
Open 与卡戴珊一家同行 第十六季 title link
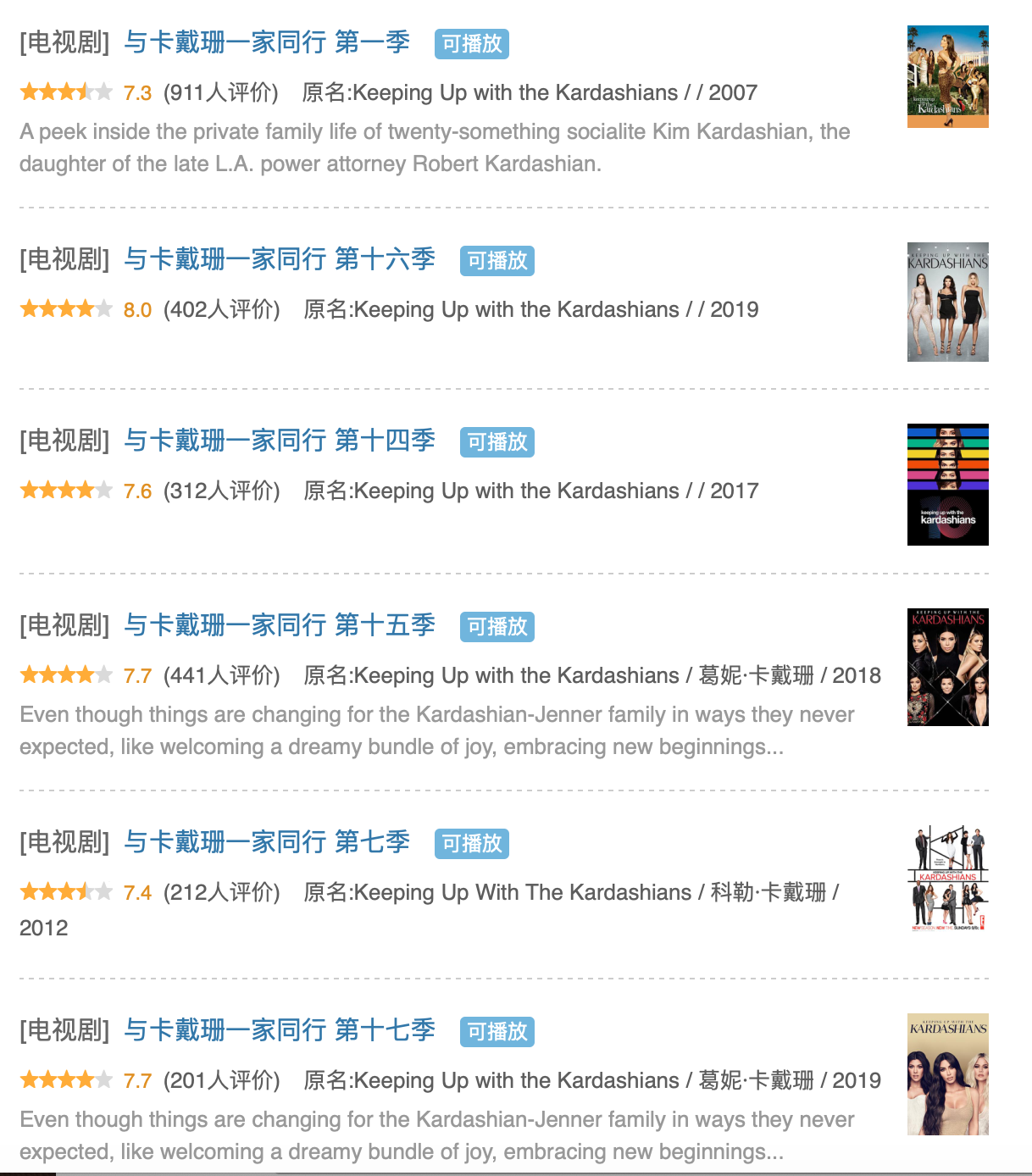click(x=279, y=259)
